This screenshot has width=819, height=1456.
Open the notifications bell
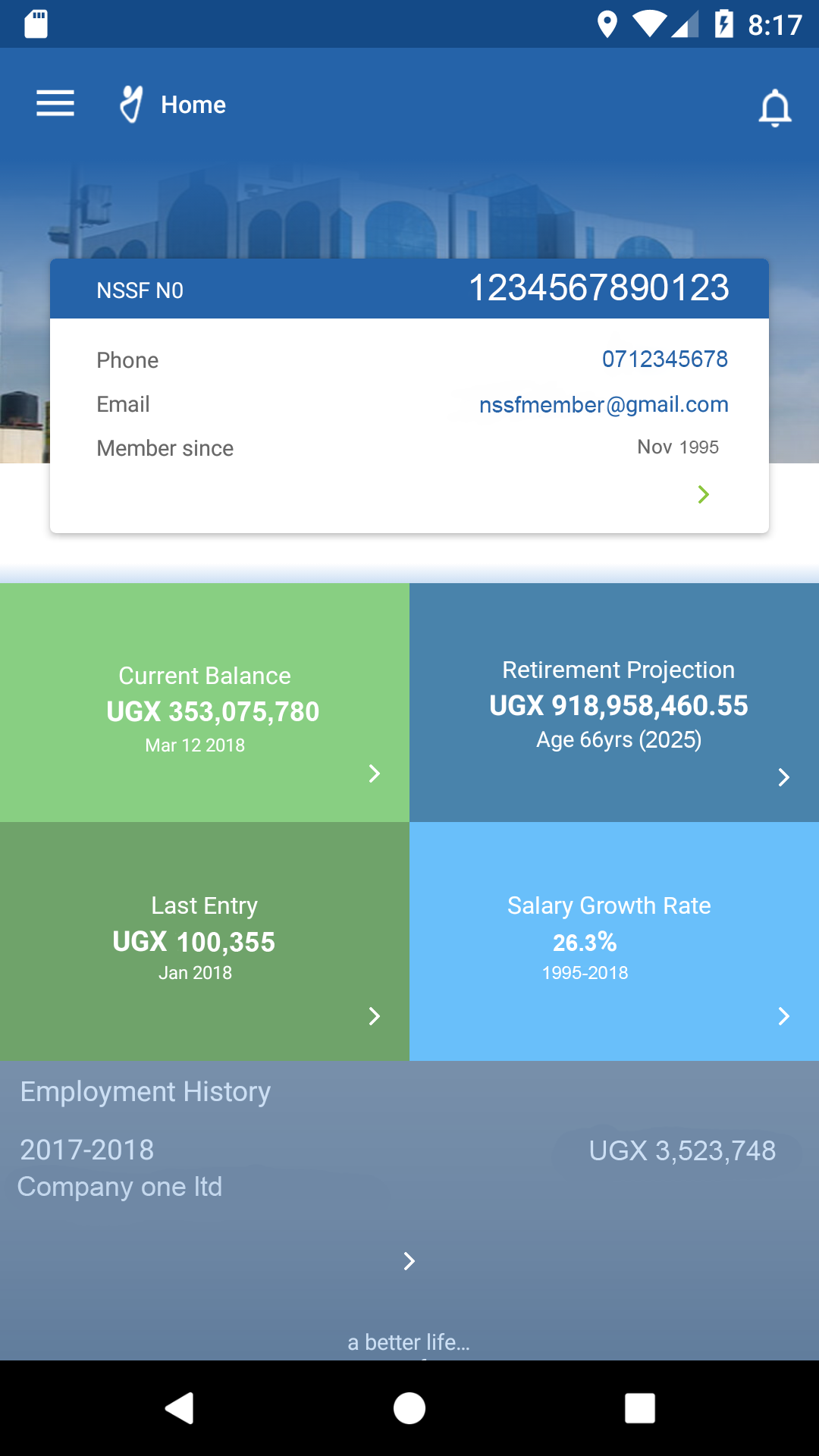tap(775, 107)
